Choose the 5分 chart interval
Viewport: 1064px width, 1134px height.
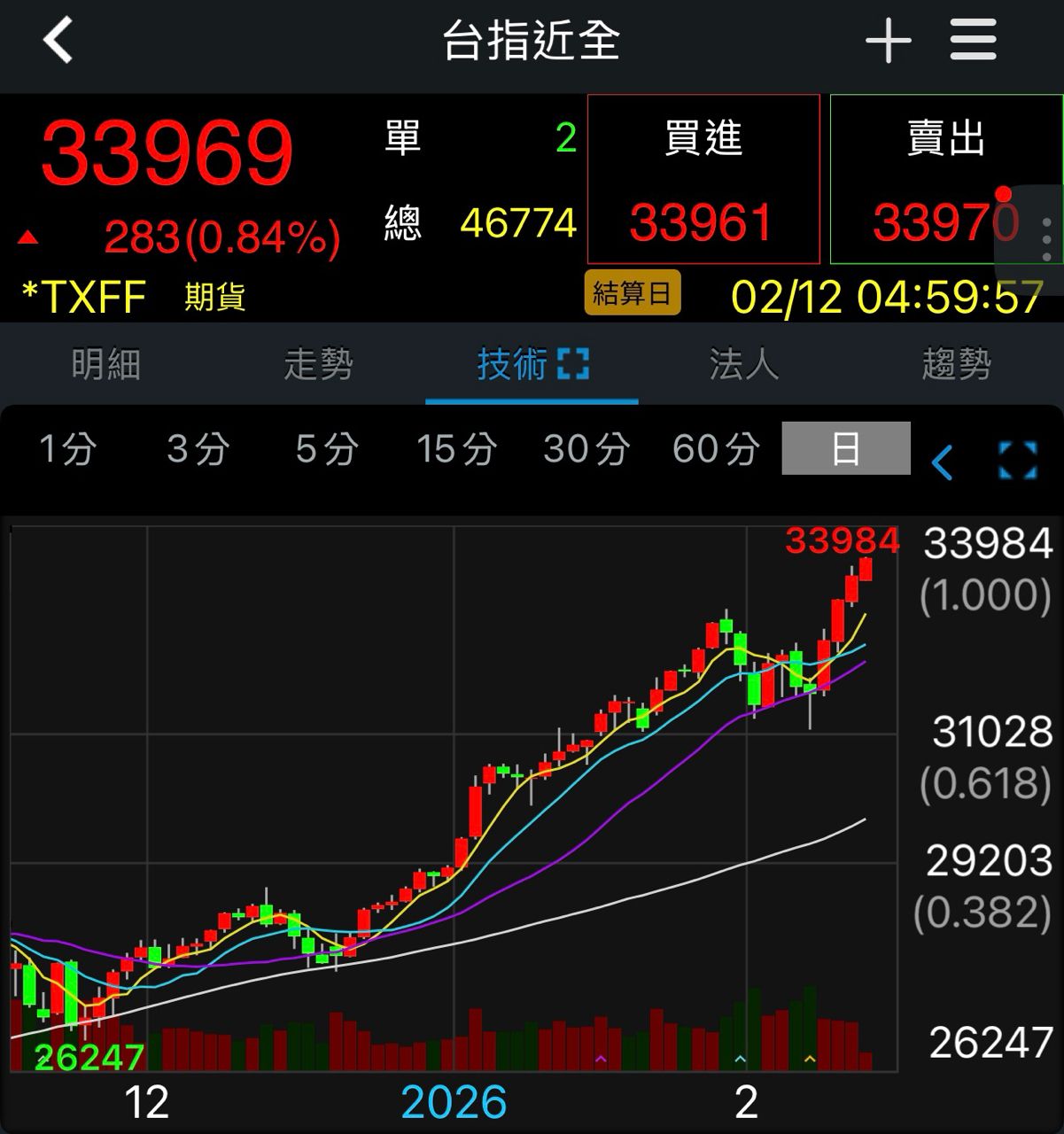pyautogui.click(x=327, y=448)
